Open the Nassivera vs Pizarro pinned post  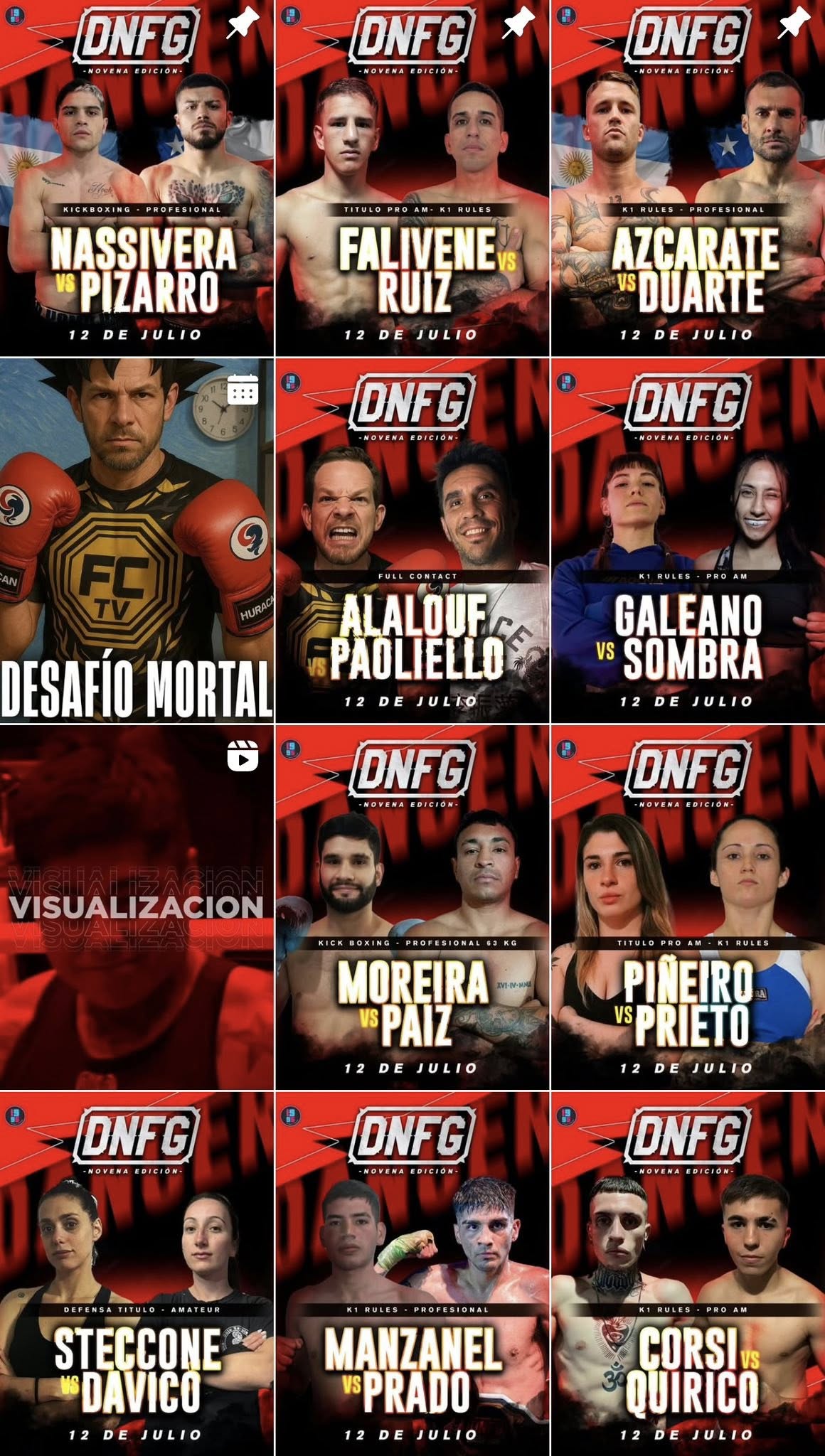[x=137, y=178]
